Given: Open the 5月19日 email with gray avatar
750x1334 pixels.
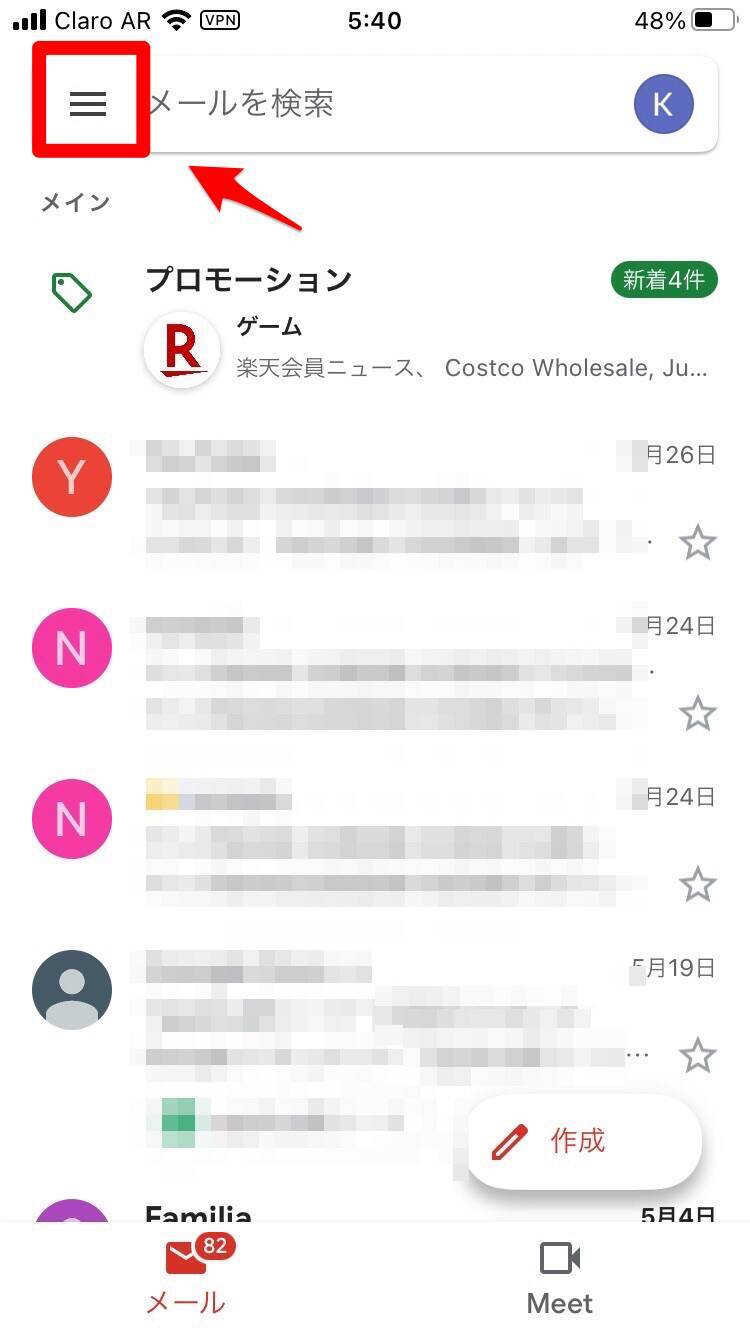Looking at the screenshot, I should coord(380,1010).
